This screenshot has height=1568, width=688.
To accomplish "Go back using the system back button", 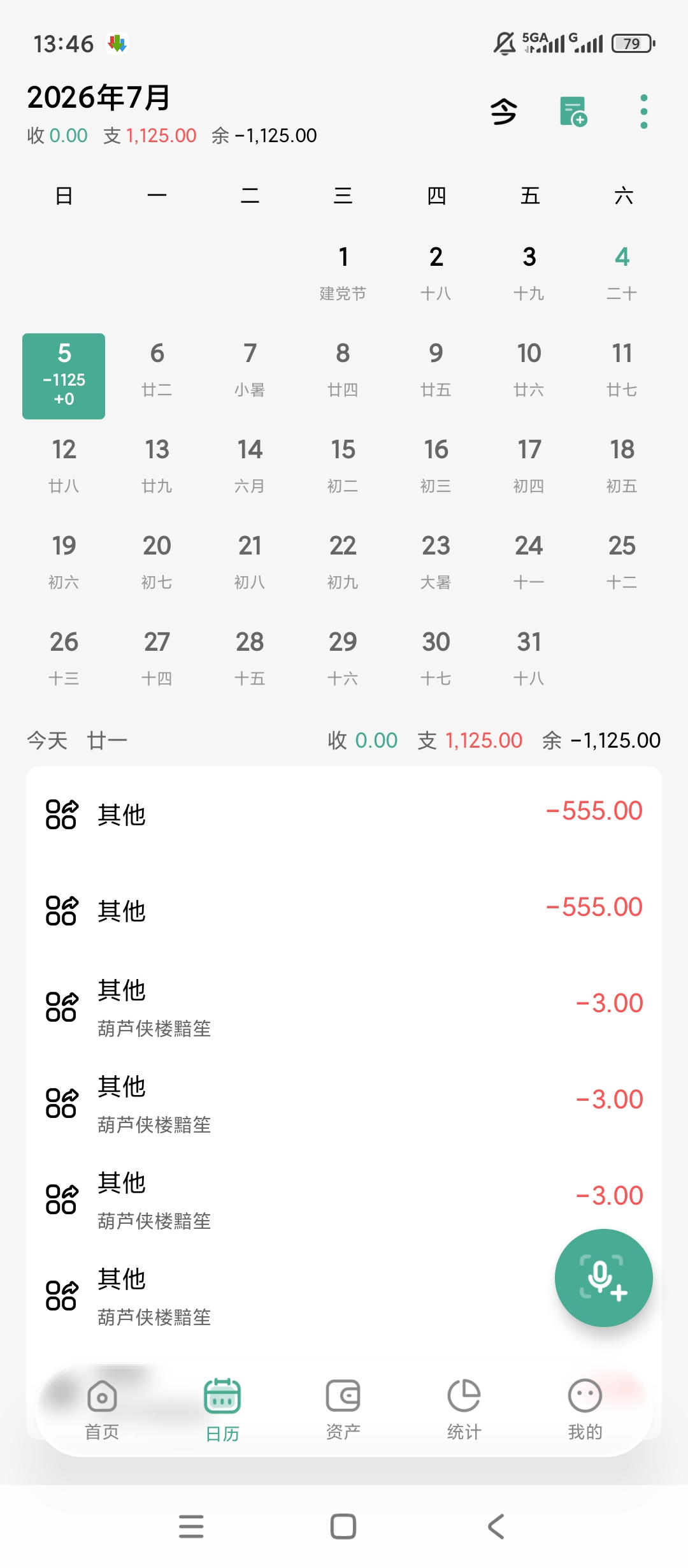I will [496, 1527].
